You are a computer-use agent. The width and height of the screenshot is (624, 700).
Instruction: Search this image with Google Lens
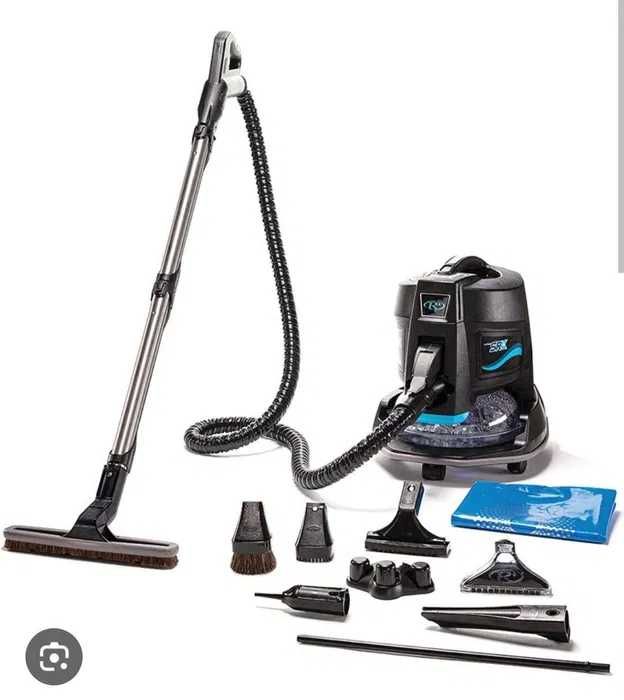tap(54, 655)
